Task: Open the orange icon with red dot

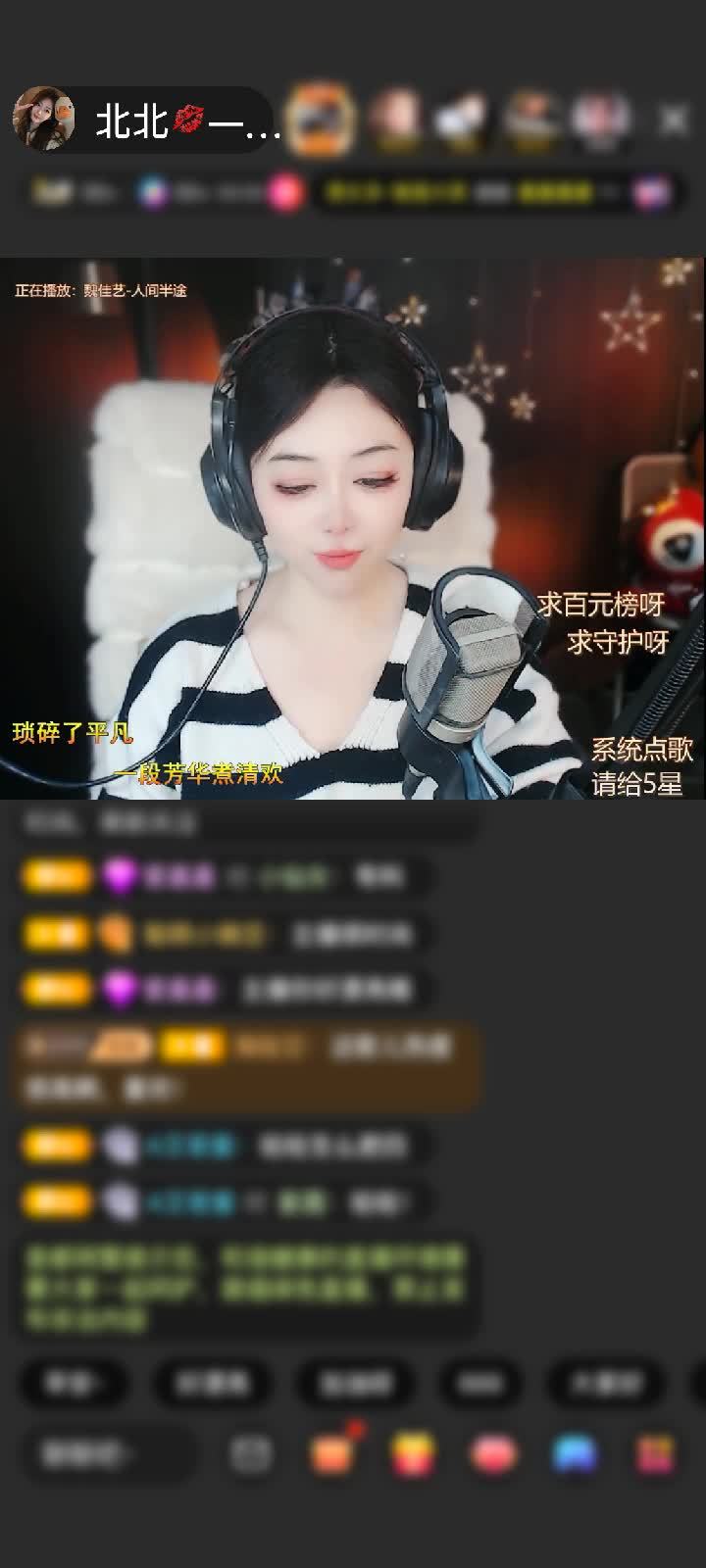Action: point(332,1453)
